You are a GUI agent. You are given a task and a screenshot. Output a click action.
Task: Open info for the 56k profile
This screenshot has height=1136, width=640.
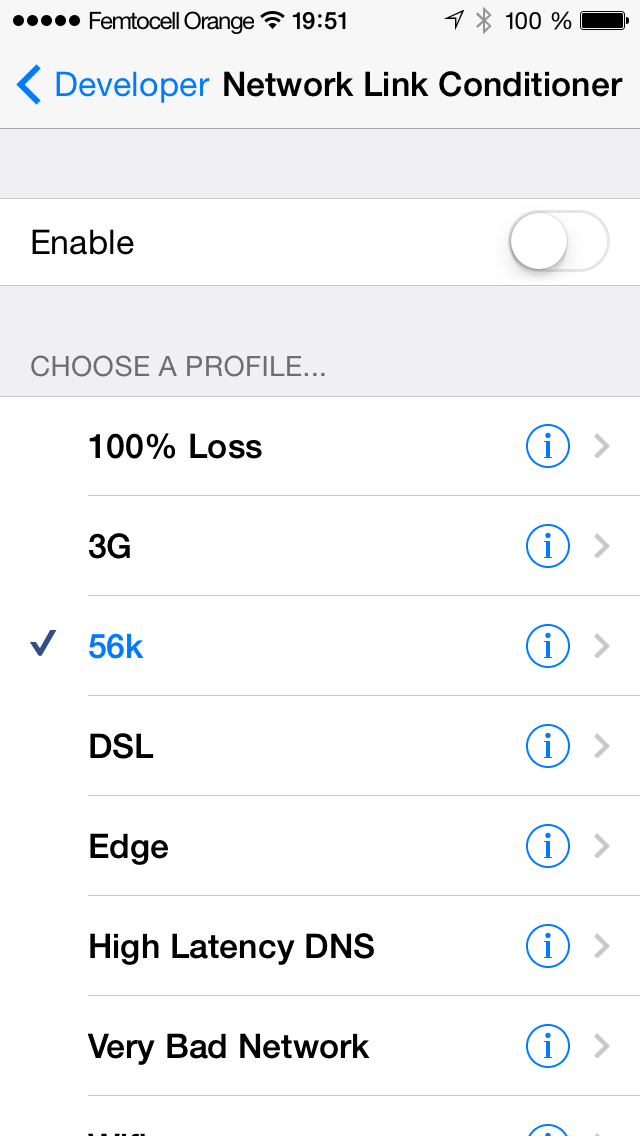[x=547, y=646]
